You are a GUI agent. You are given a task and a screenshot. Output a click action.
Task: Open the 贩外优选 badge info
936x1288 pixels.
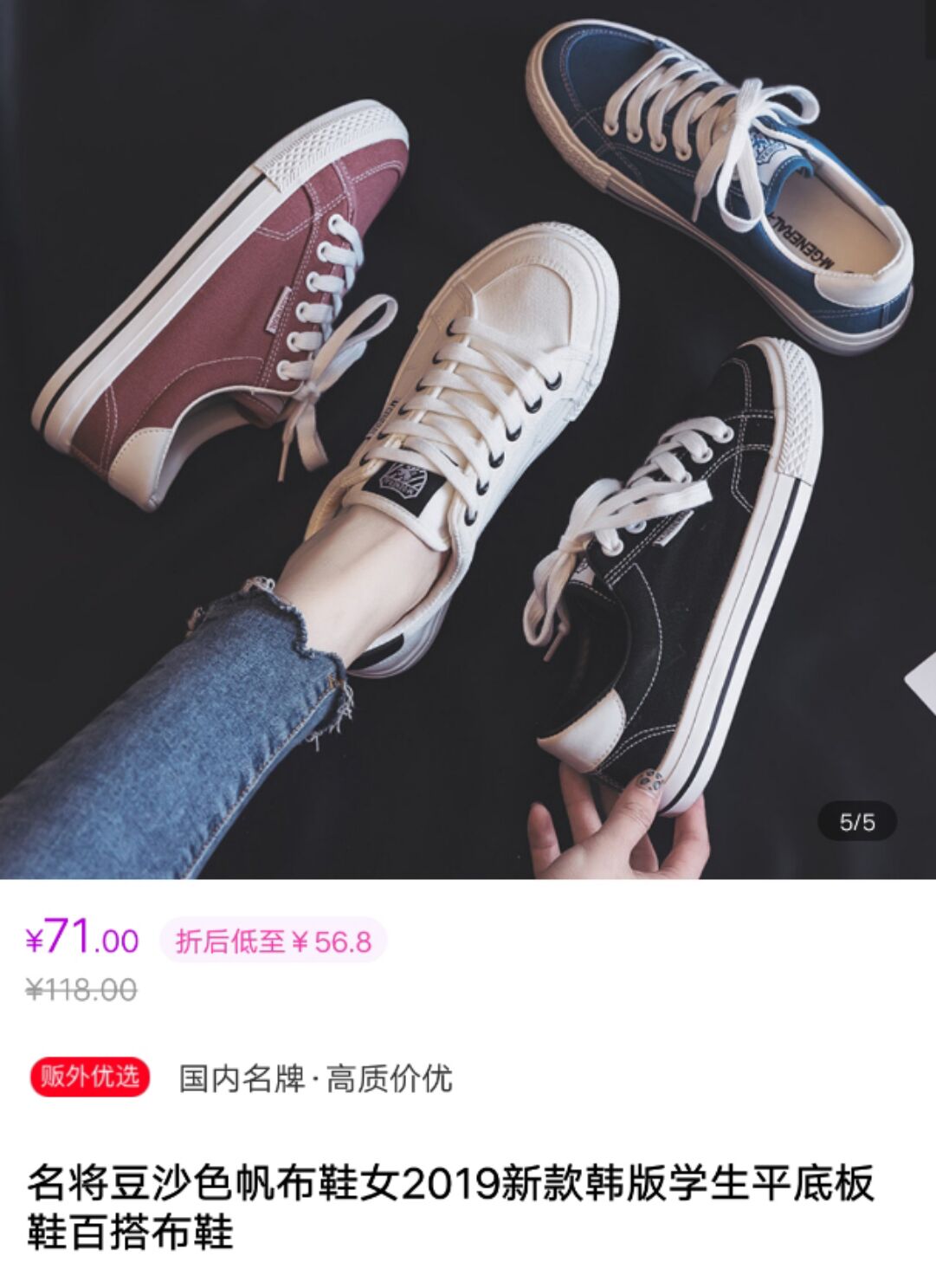click(x=90, y=1077)
